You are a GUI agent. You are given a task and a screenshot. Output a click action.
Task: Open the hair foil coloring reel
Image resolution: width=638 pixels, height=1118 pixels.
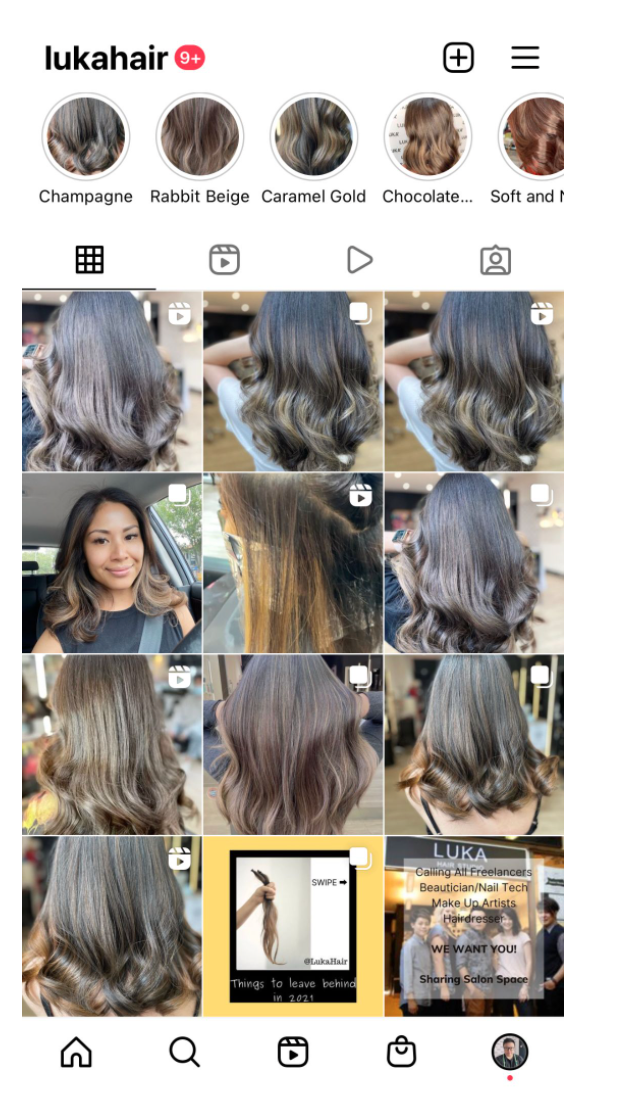click(x=293, y=563)
